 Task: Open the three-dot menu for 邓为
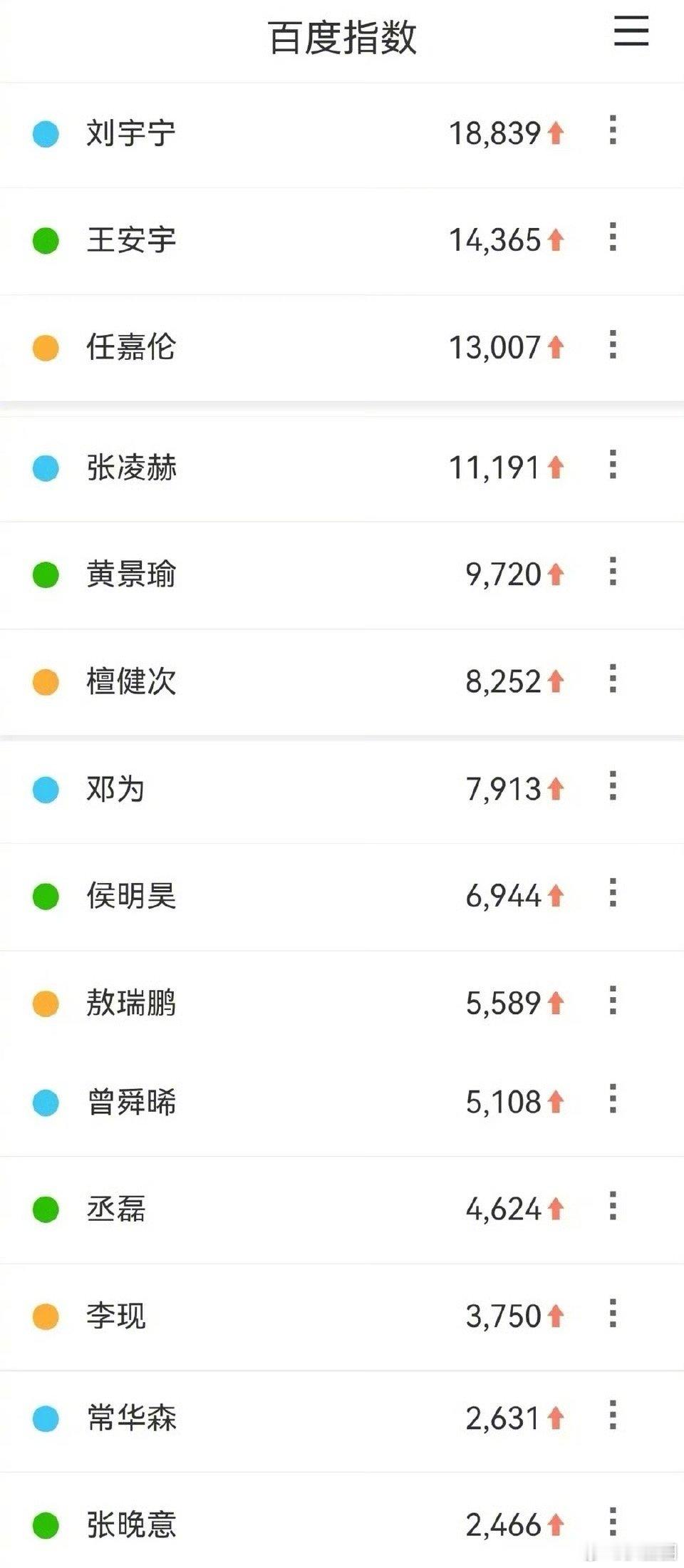pyautogui.click(x=613, y=788)
